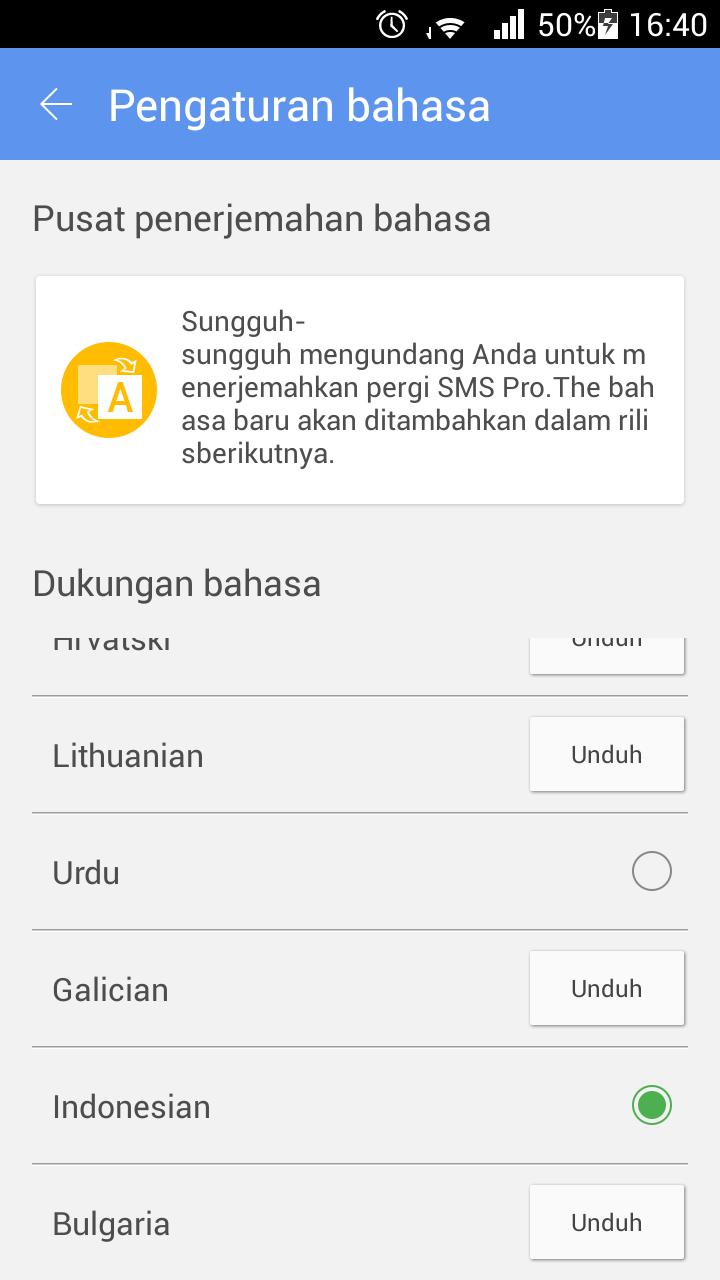Download the Lithuanian language pack
This screenshot has width=720, height=1280.
[606, 753]
